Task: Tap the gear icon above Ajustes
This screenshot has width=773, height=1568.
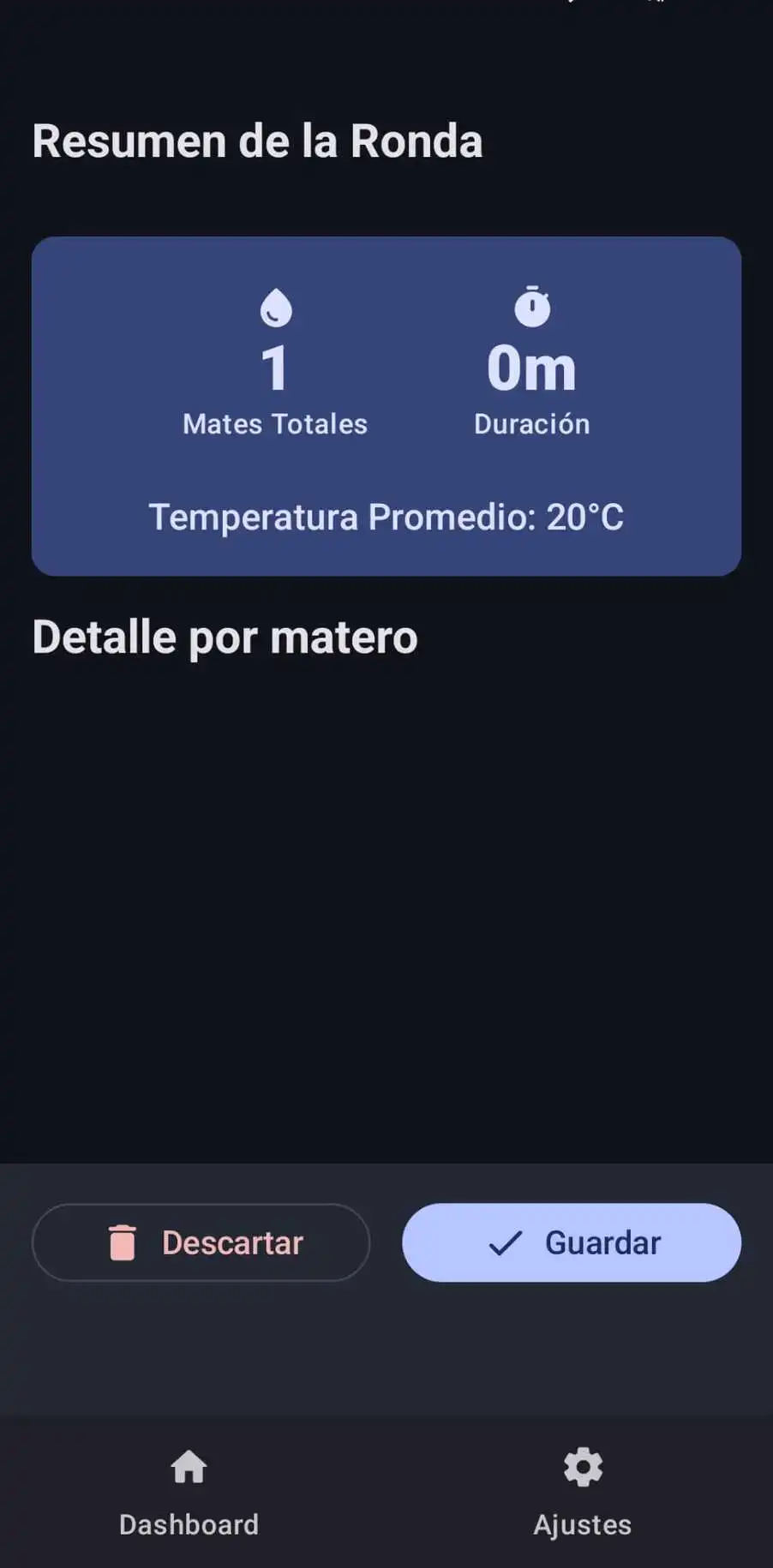Action: pos(581,1467)
